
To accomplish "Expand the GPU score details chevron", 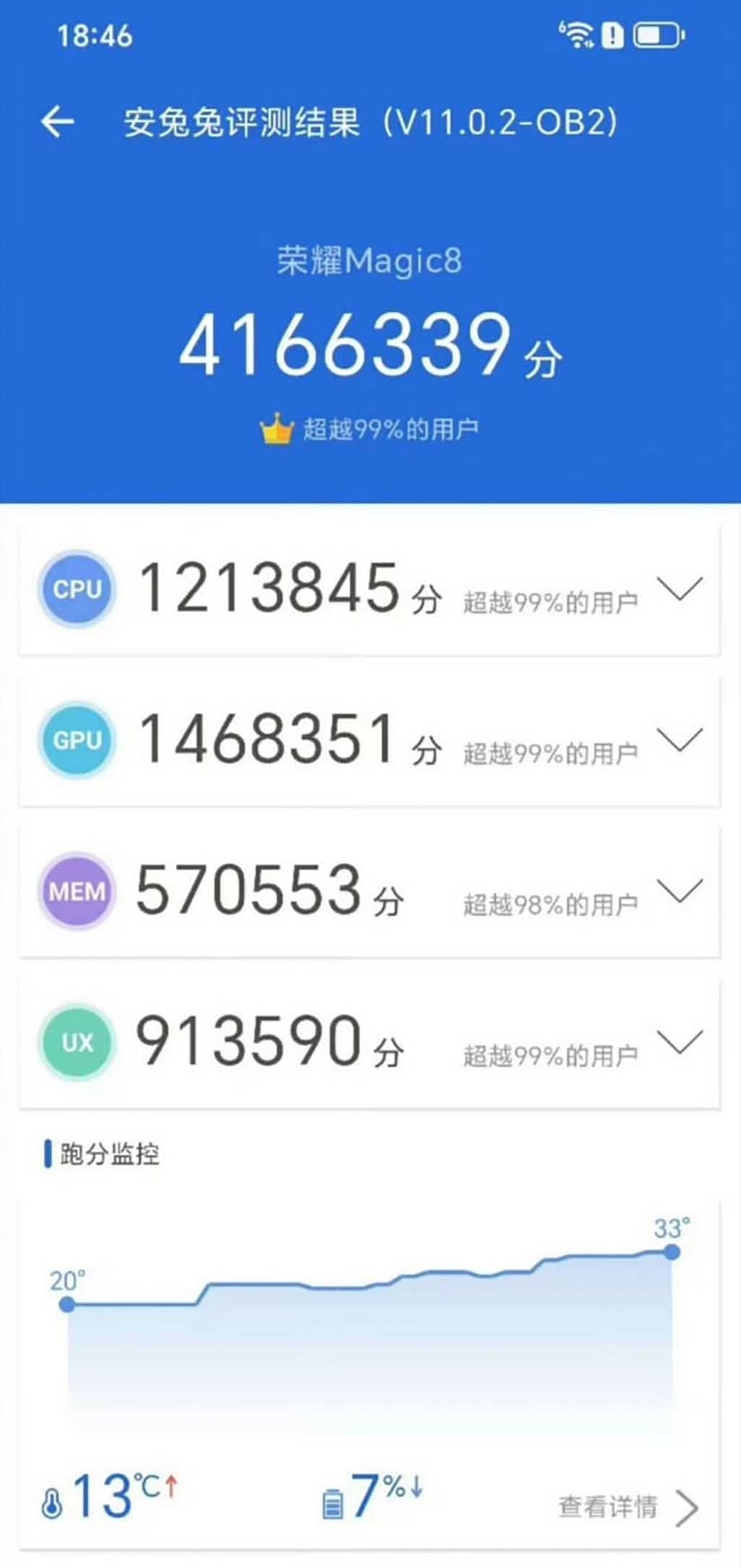I will tap(678, 740).
